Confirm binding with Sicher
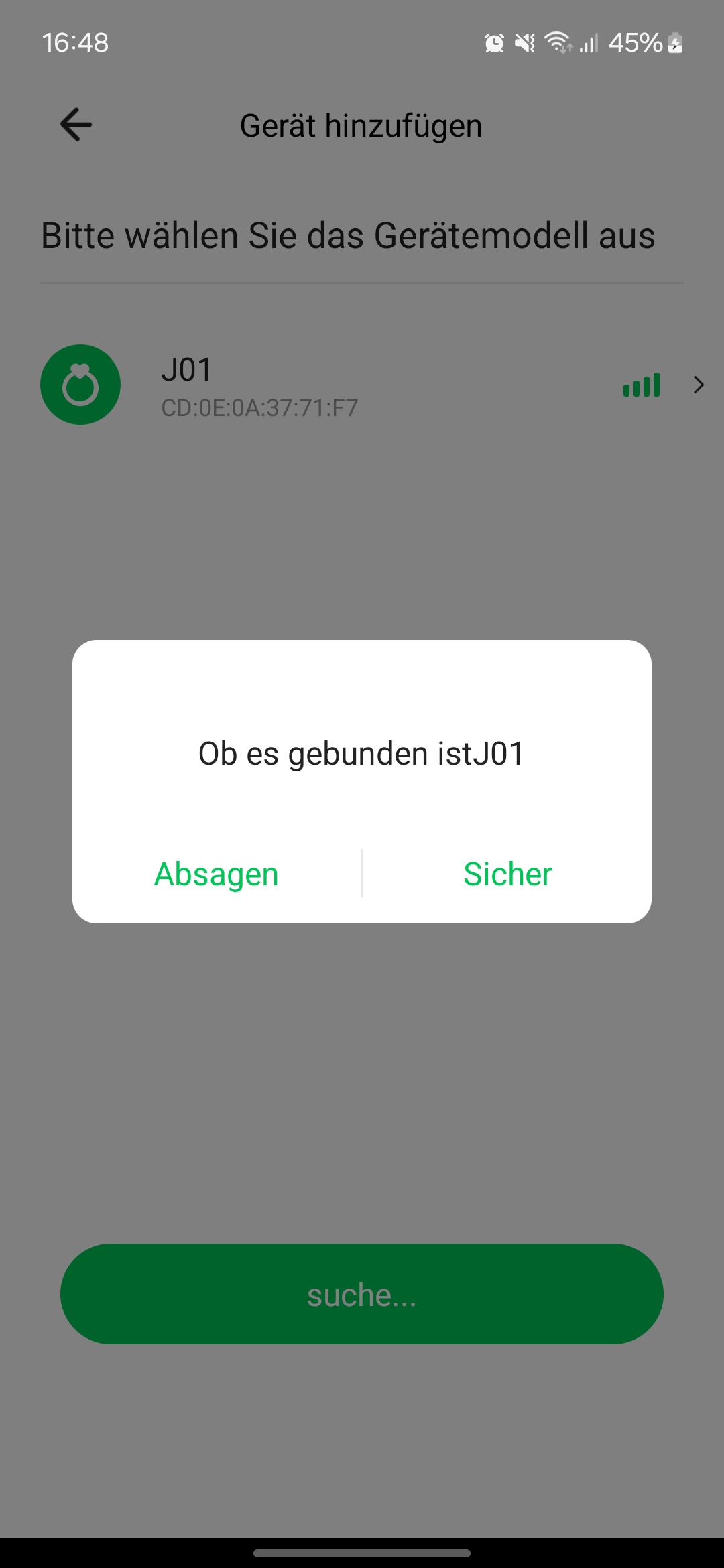This screenshot has width=724, height=1568. click(x=507, y=874)
